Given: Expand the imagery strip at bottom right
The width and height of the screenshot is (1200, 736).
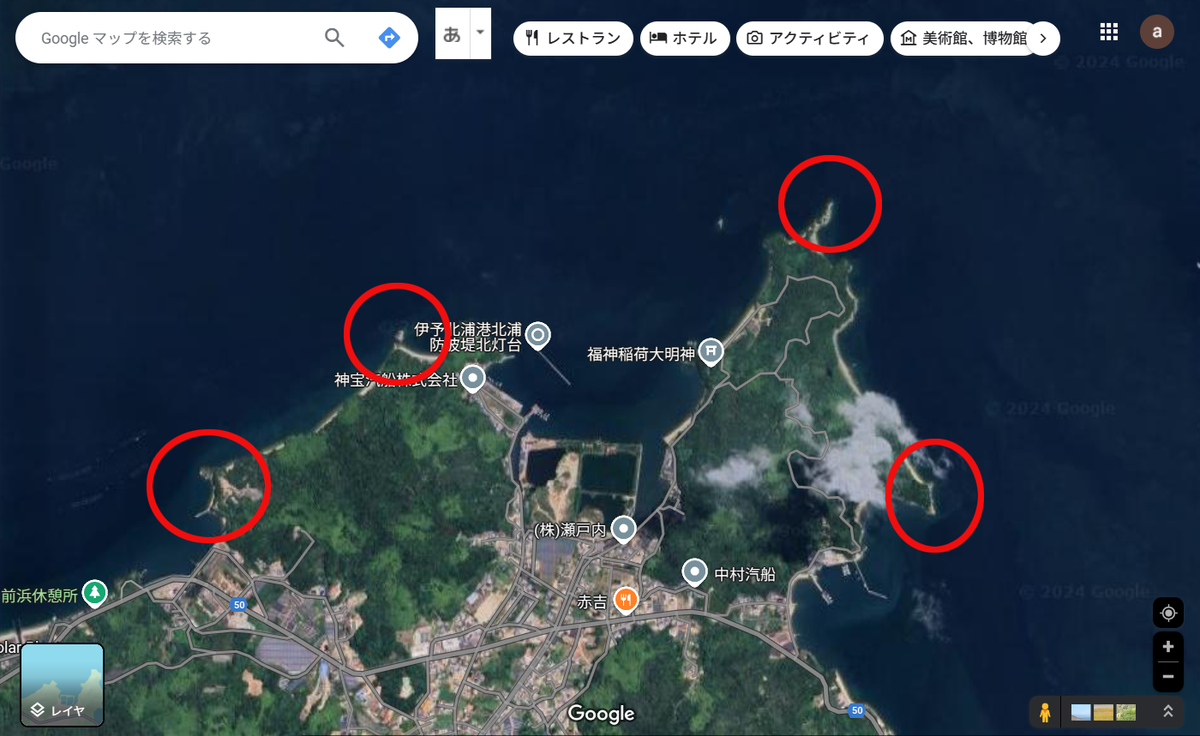Looking at the screenshot, I should point(1166,713).
